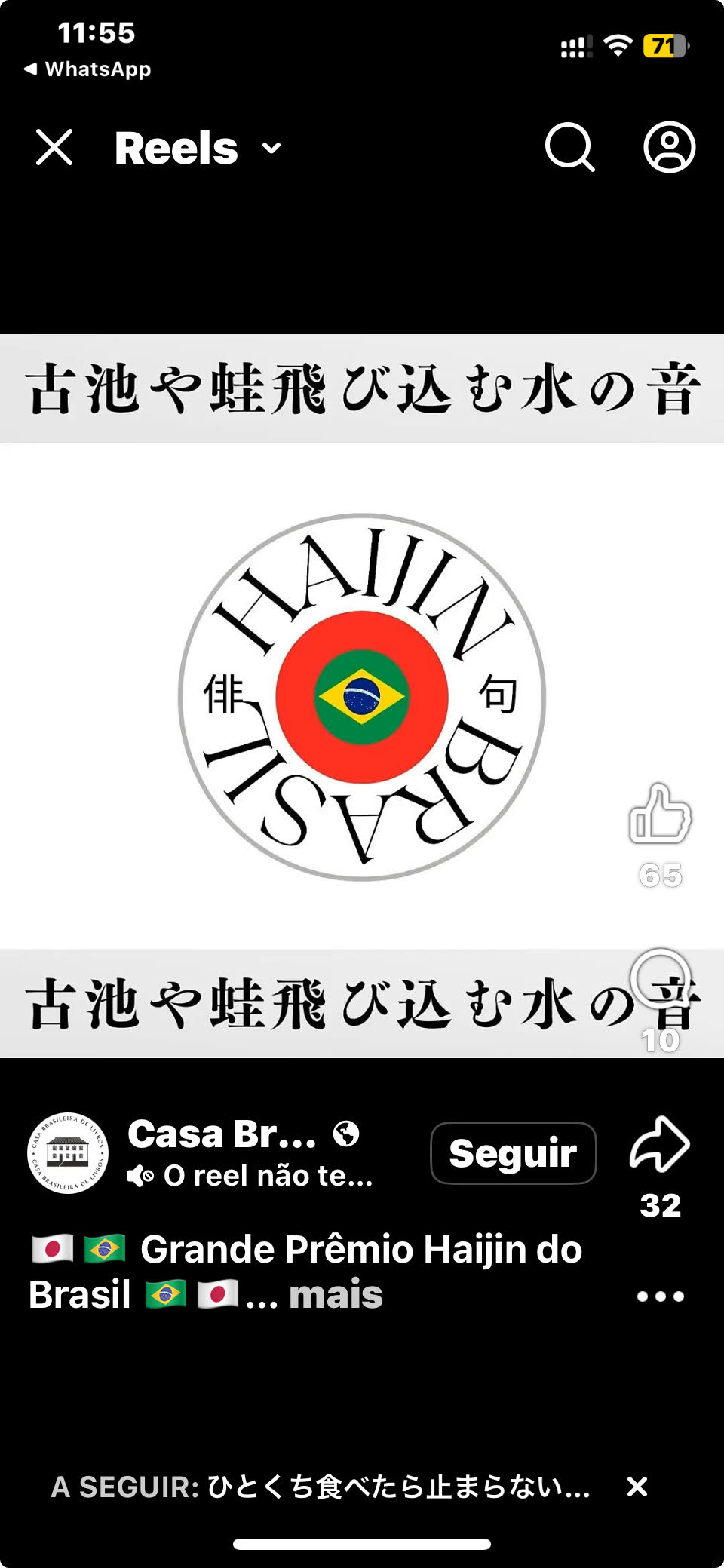724x1568 pixels.
Task: Return to WhatsApp via back link
Action: [x=88, y=69]
